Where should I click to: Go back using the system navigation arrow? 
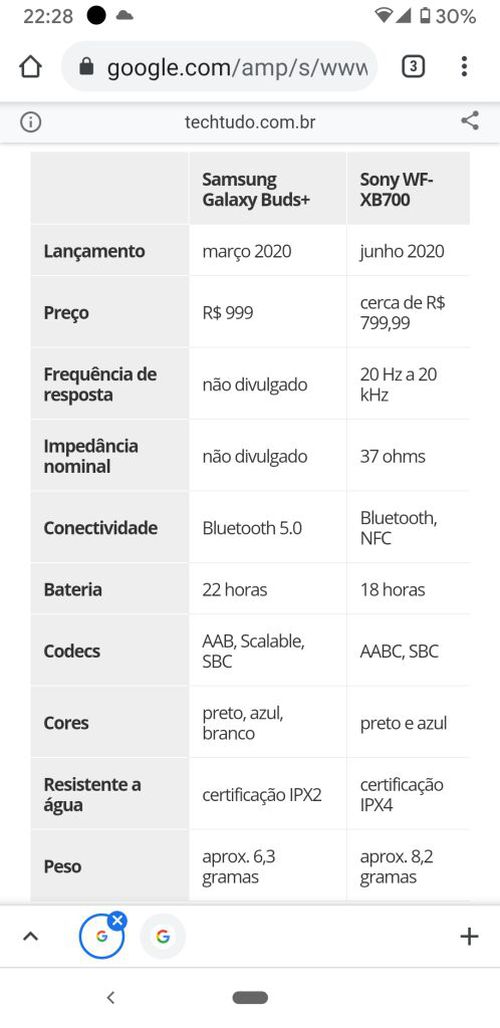111,998
